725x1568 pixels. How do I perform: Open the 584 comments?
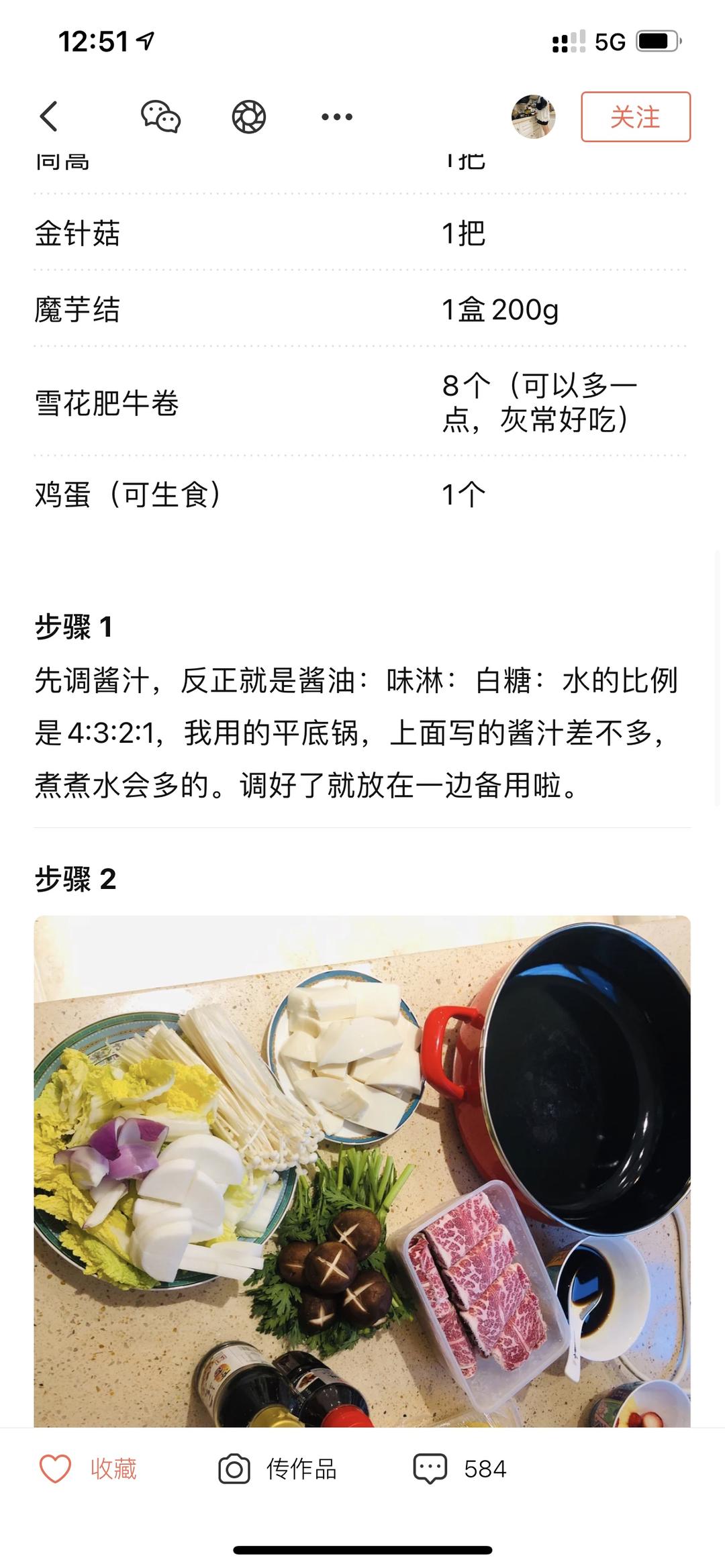[x=461, y=1469]
